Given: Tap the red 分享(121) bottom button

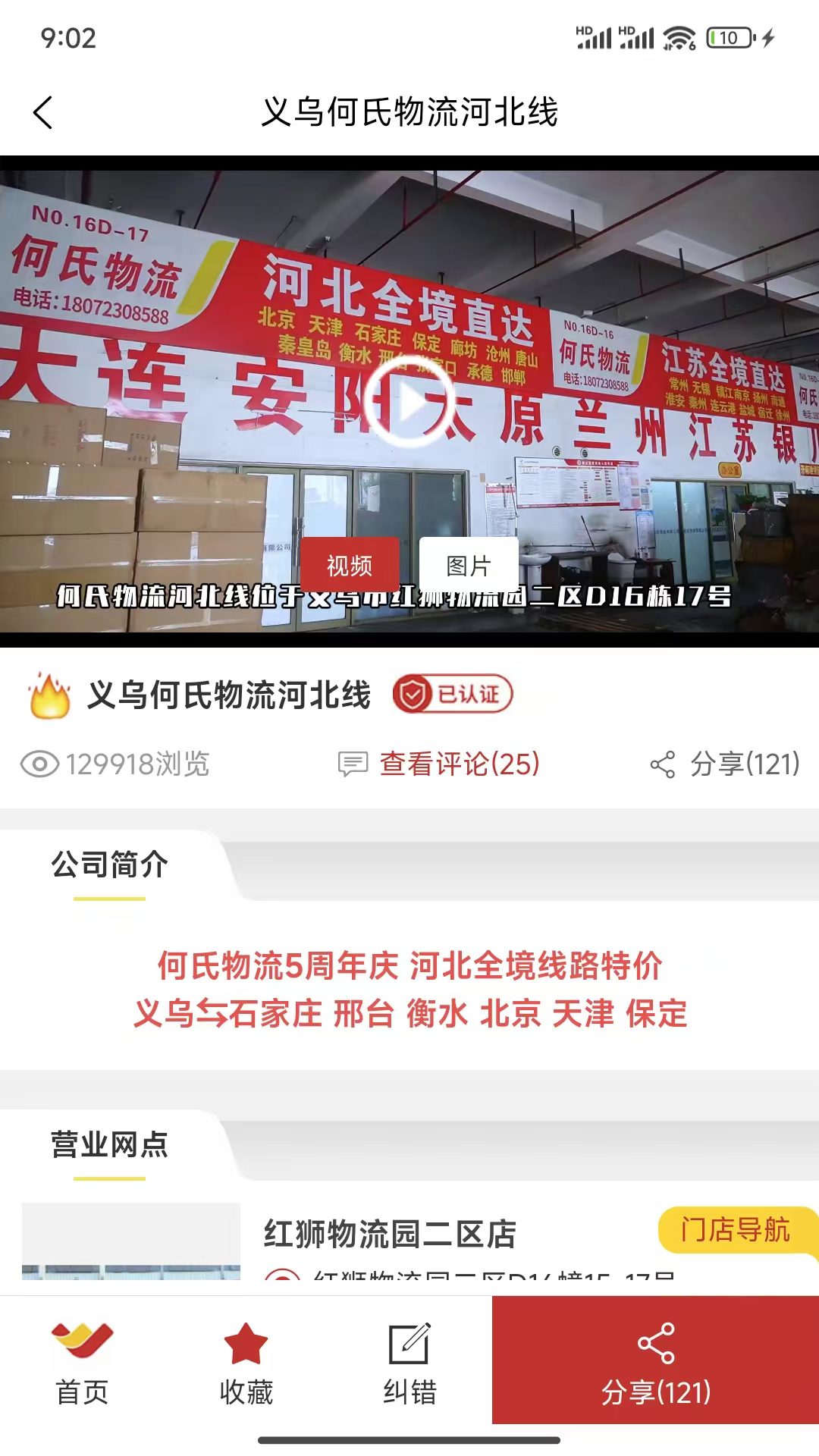Looking at the screenshot, I should click(x=655, y=1360).
